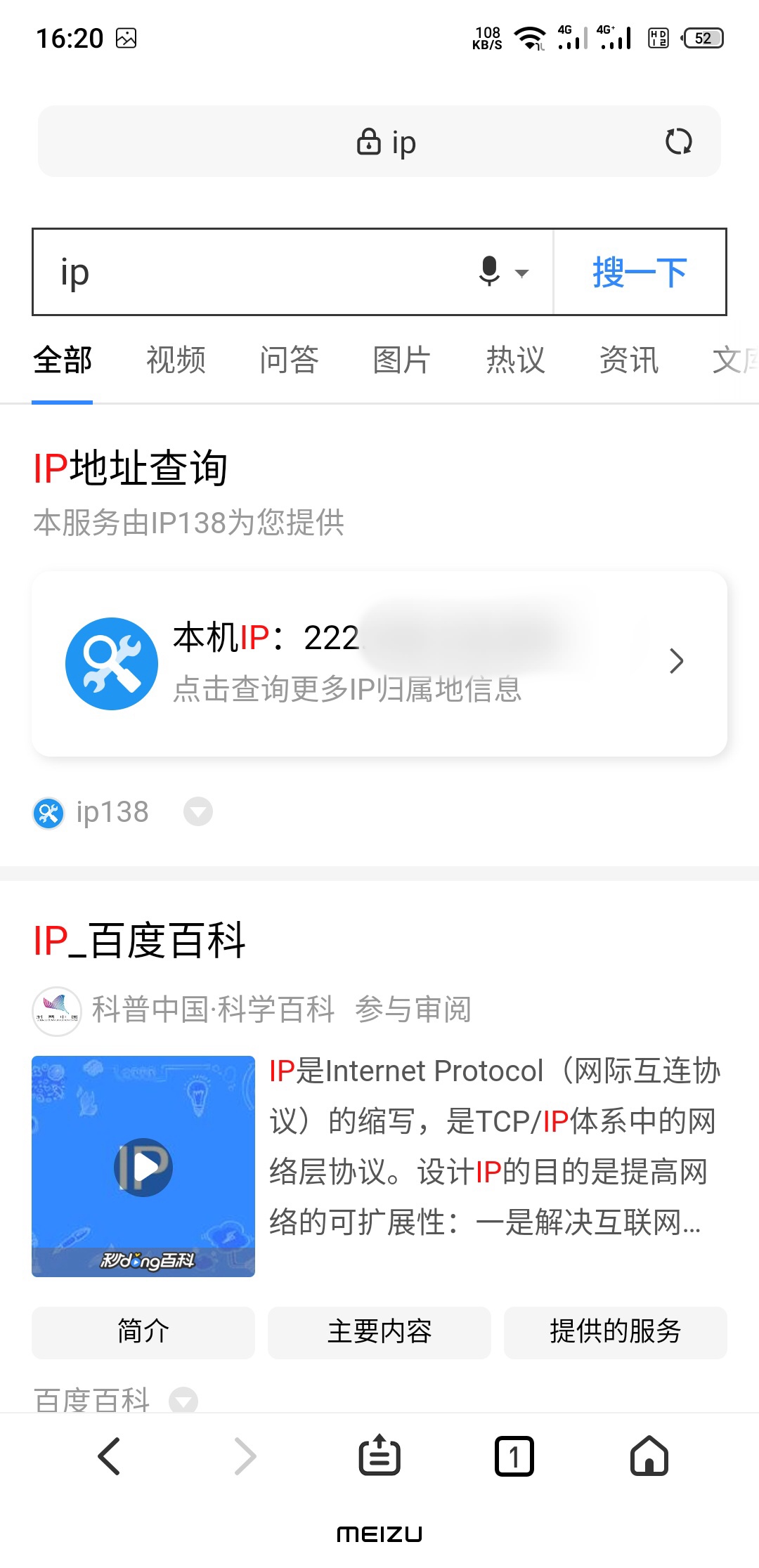Select the 简介 chip

[143, 1332]
